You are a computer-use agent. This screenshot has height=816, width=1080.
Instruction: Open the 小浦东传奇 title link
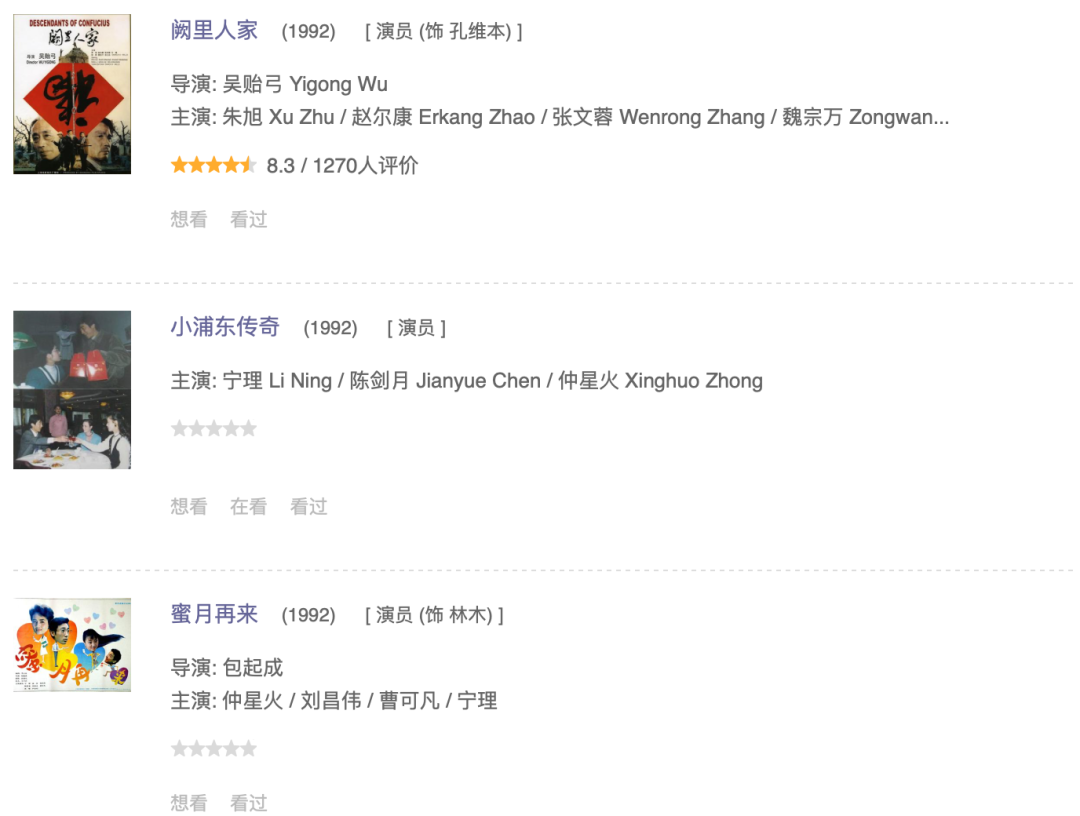coord(225,327)
